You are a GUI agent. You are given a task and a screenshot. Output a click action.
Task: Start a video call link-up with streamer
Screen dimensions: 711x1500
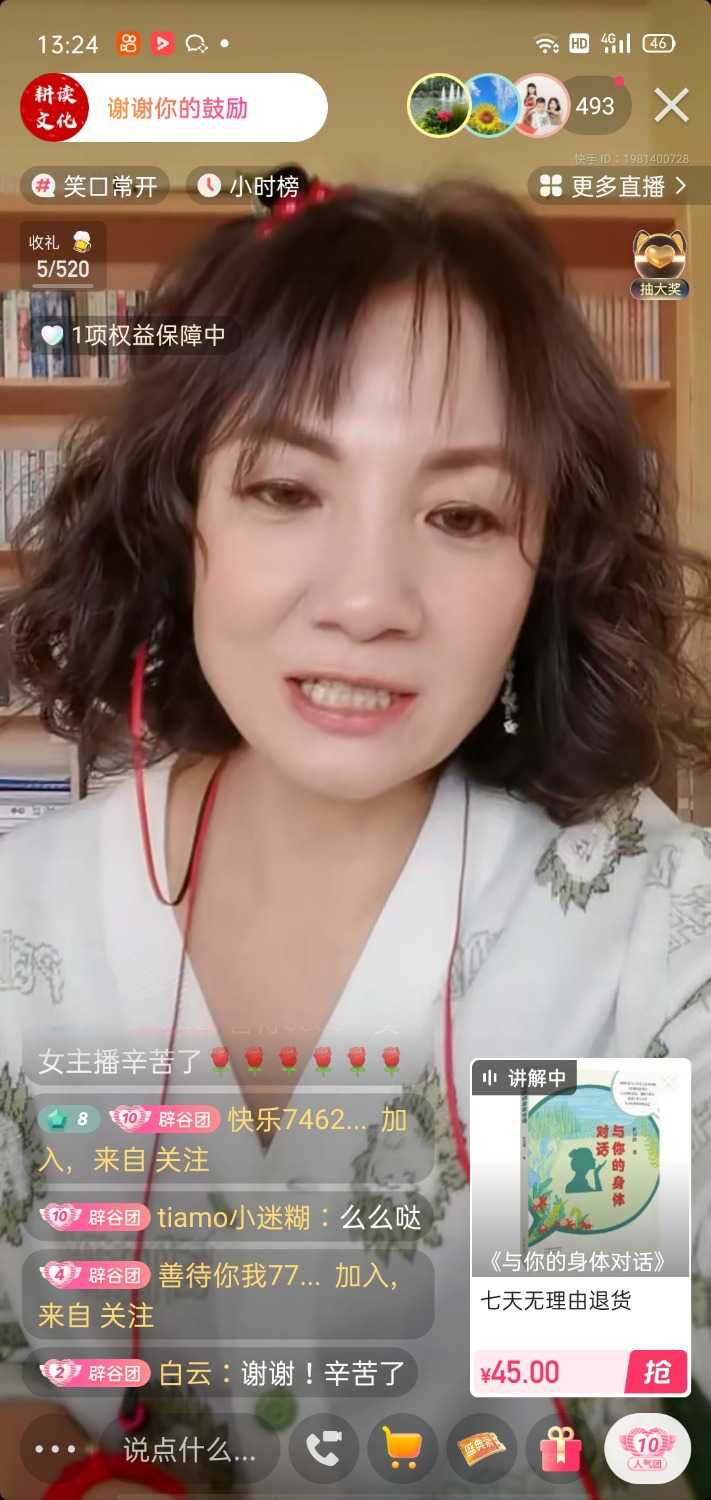click(323, 1449)
